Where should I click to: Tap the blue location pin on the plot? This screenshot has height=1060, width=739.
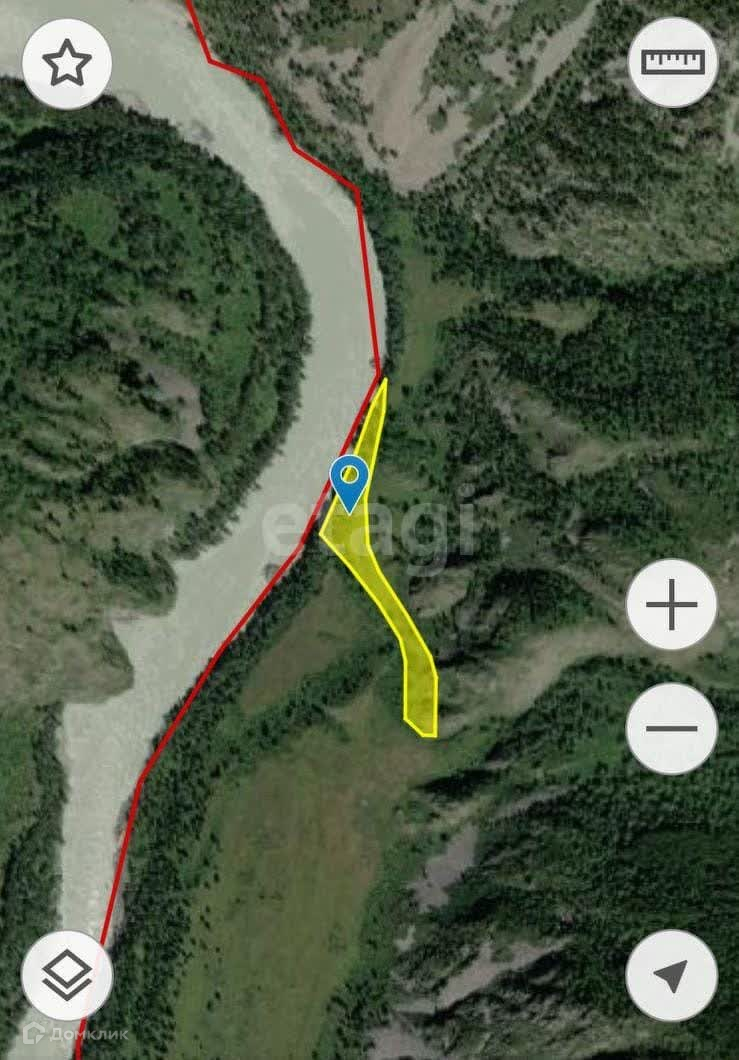tap(349, 480)
